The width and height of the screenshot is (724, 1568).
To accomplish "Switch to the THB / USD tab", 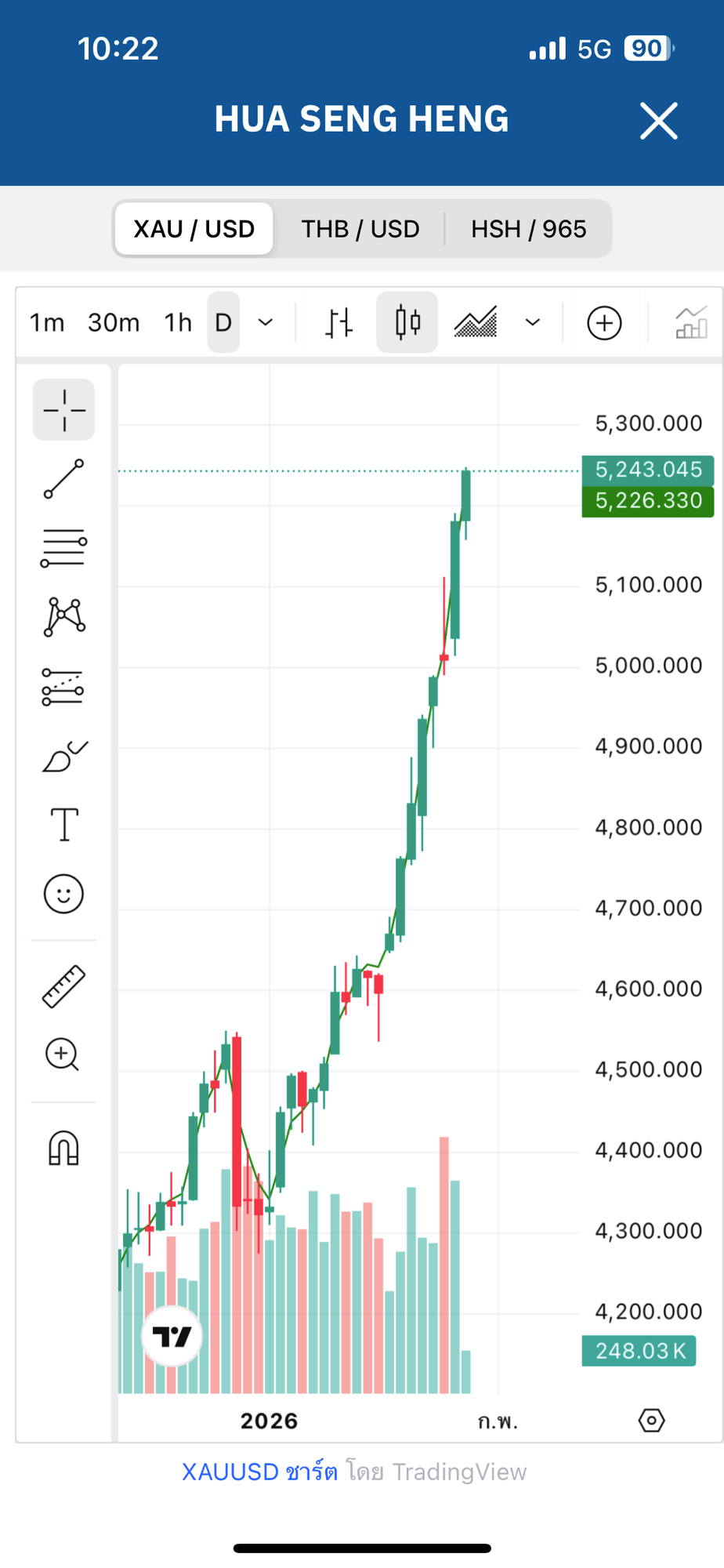I will (360, 229).
